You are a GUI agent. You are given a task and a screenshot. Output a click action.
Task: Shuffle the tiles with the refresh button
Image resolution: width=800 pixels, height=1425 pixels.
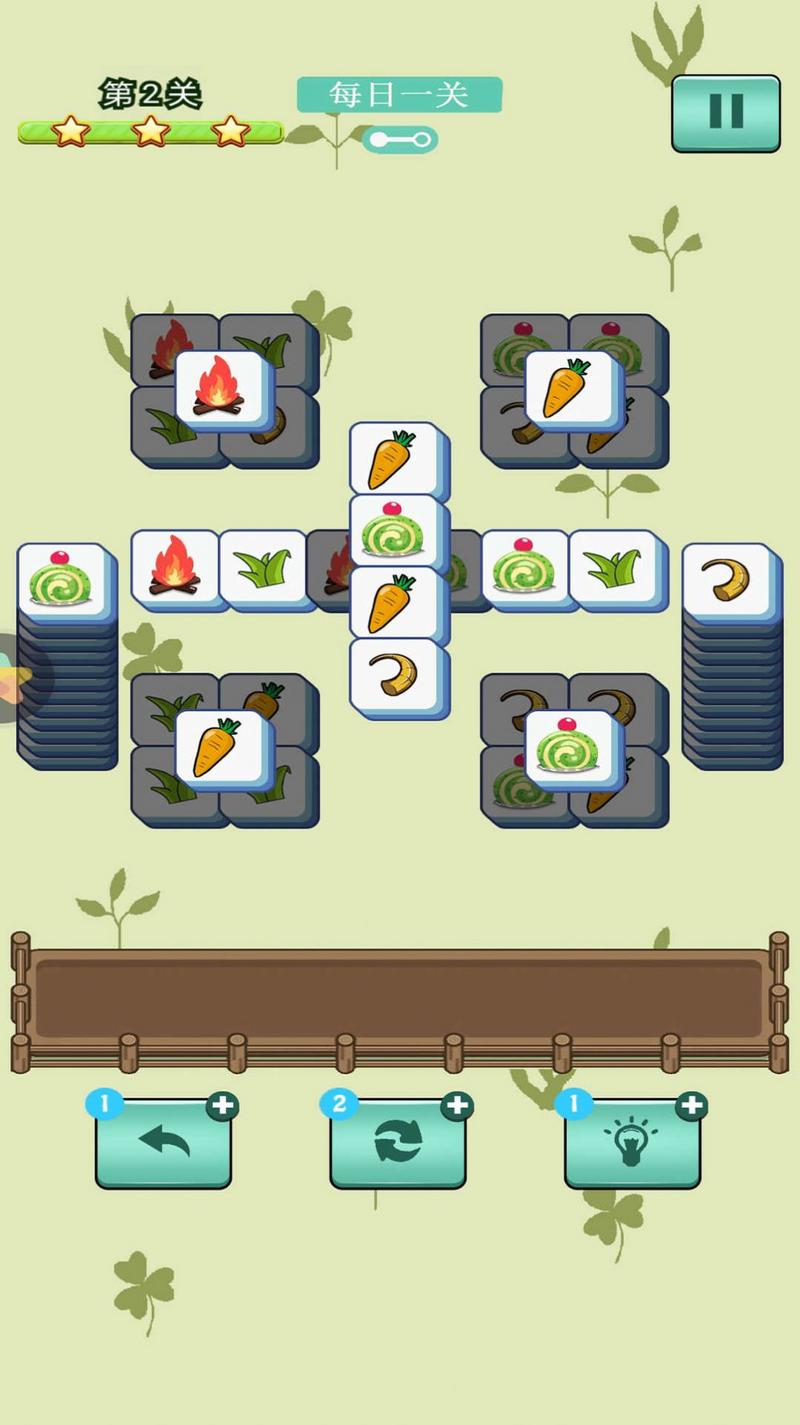398,1143
